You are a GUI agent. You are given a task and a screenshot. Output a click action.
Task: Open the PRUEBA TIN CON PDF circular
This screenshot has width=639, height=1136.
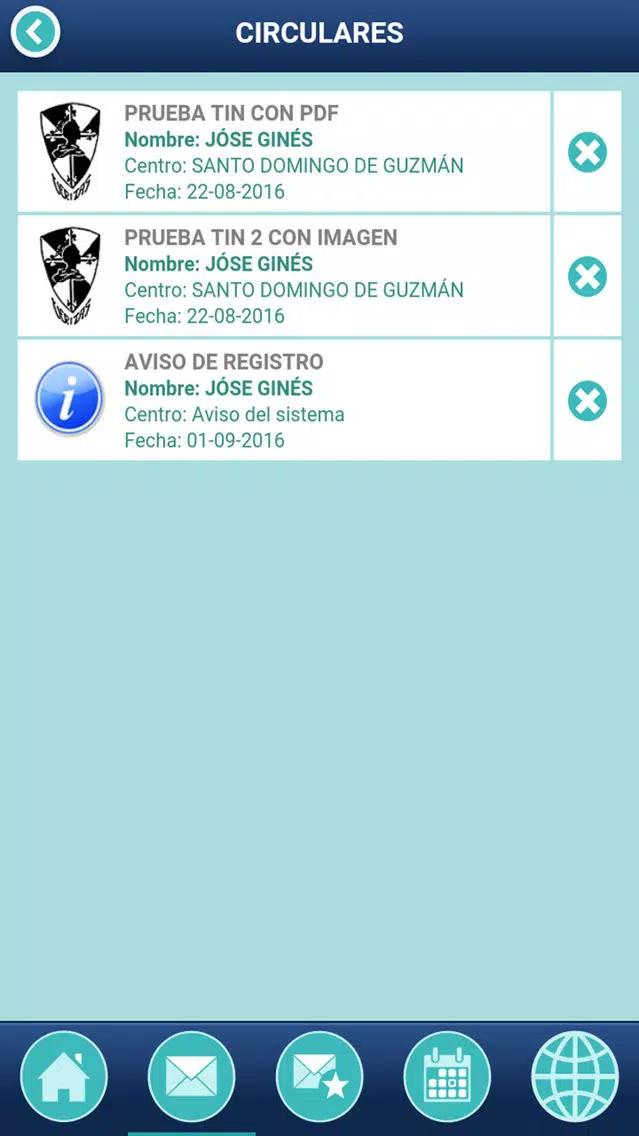(x=283, y=151)
